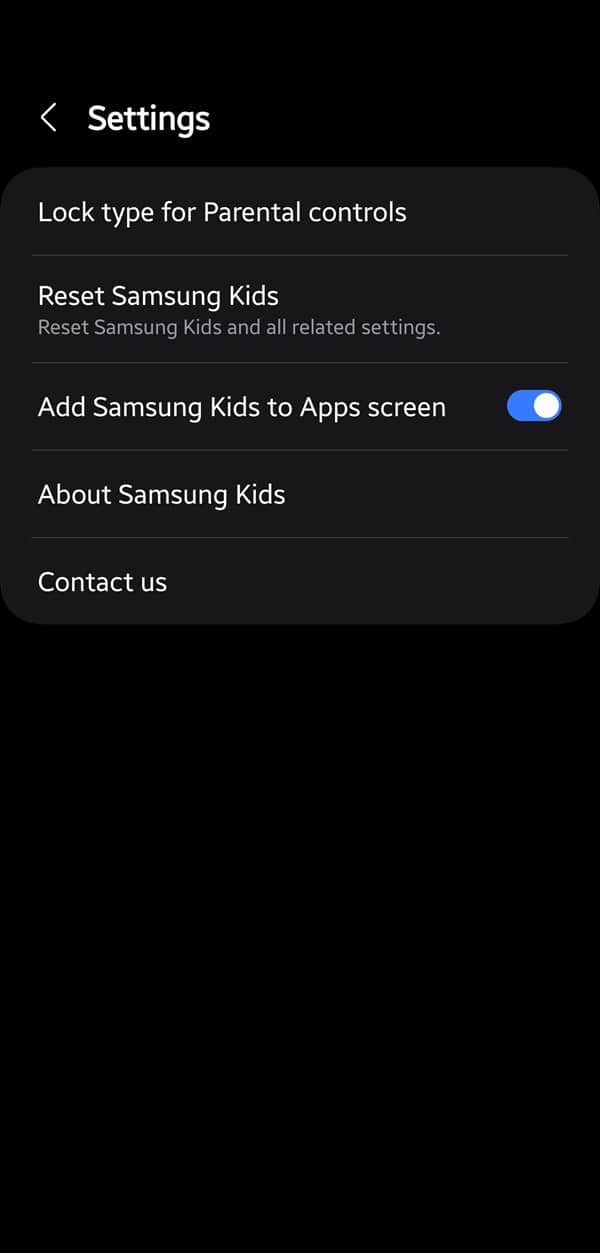The height and width of the screenshot is (1253, 600).
Task: Open About Samsung Kids
Action: pos(300,494)
